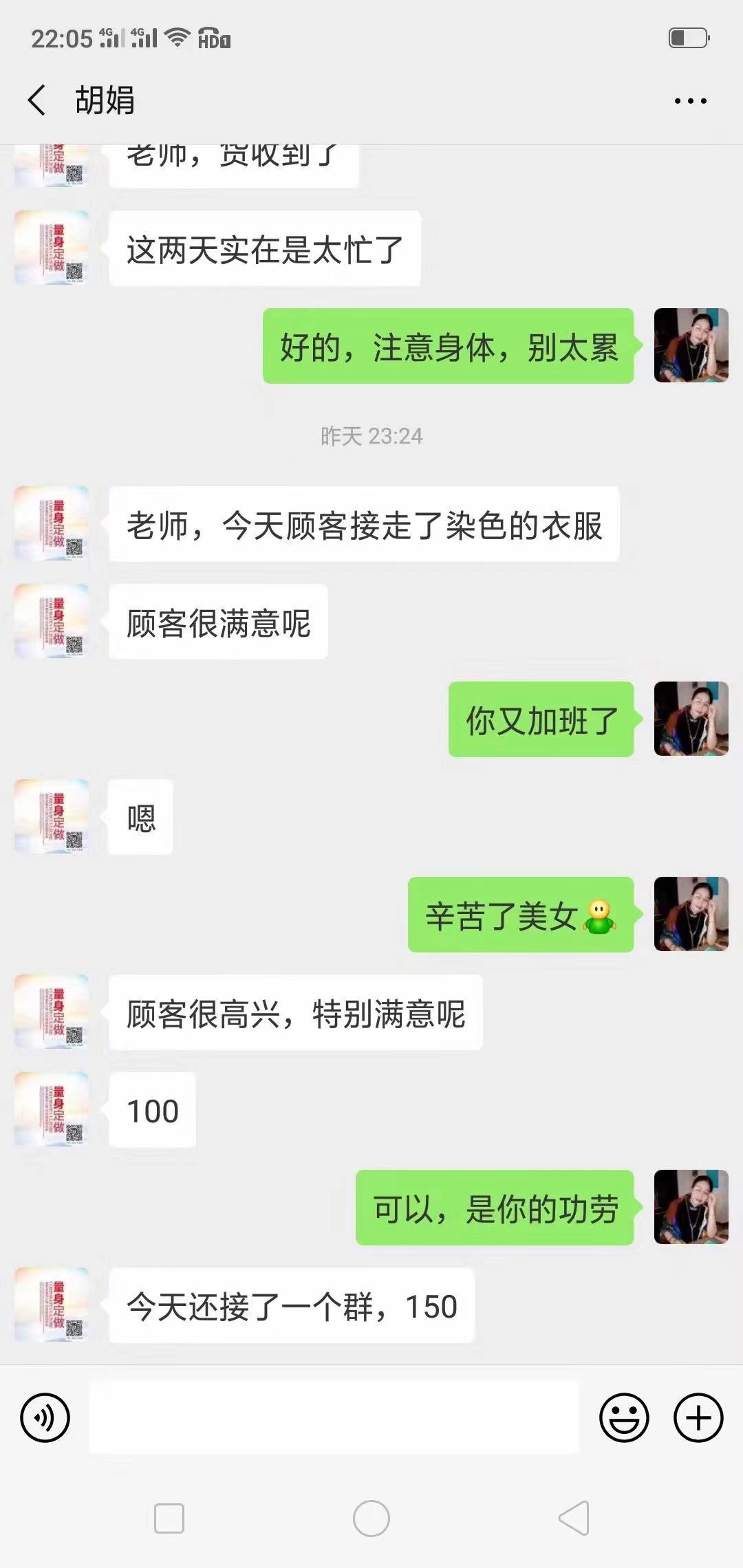Open the emoji sticker panel
743x1568 pixels.
pyautogui.click(x=624, y=1417)
